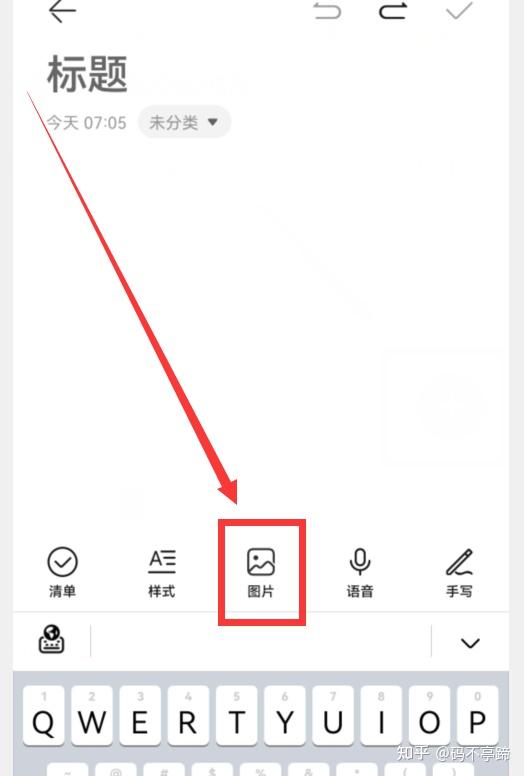Start a 语音 voice recording
The height and width of the screenshot is (776, 524).
360,572
